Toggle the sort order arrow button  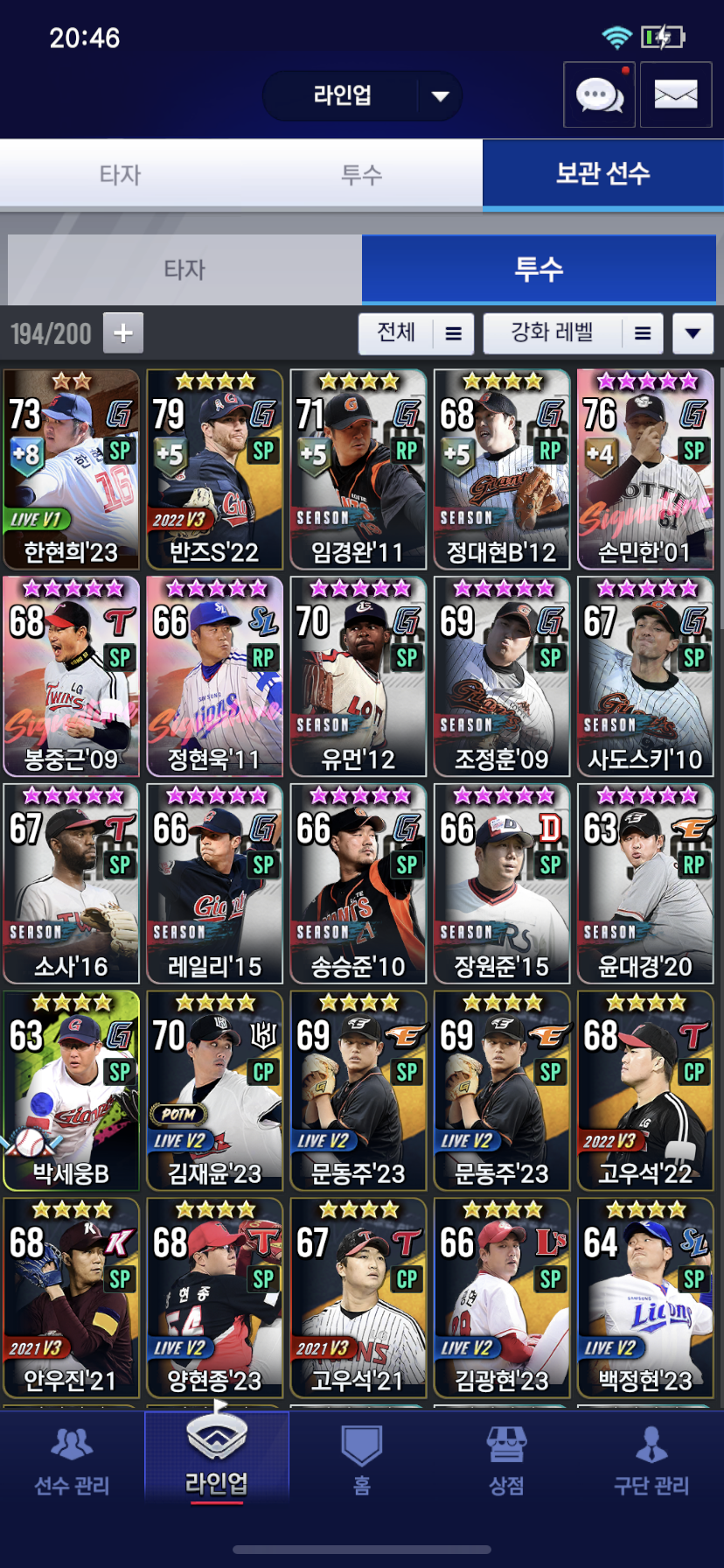693,333
